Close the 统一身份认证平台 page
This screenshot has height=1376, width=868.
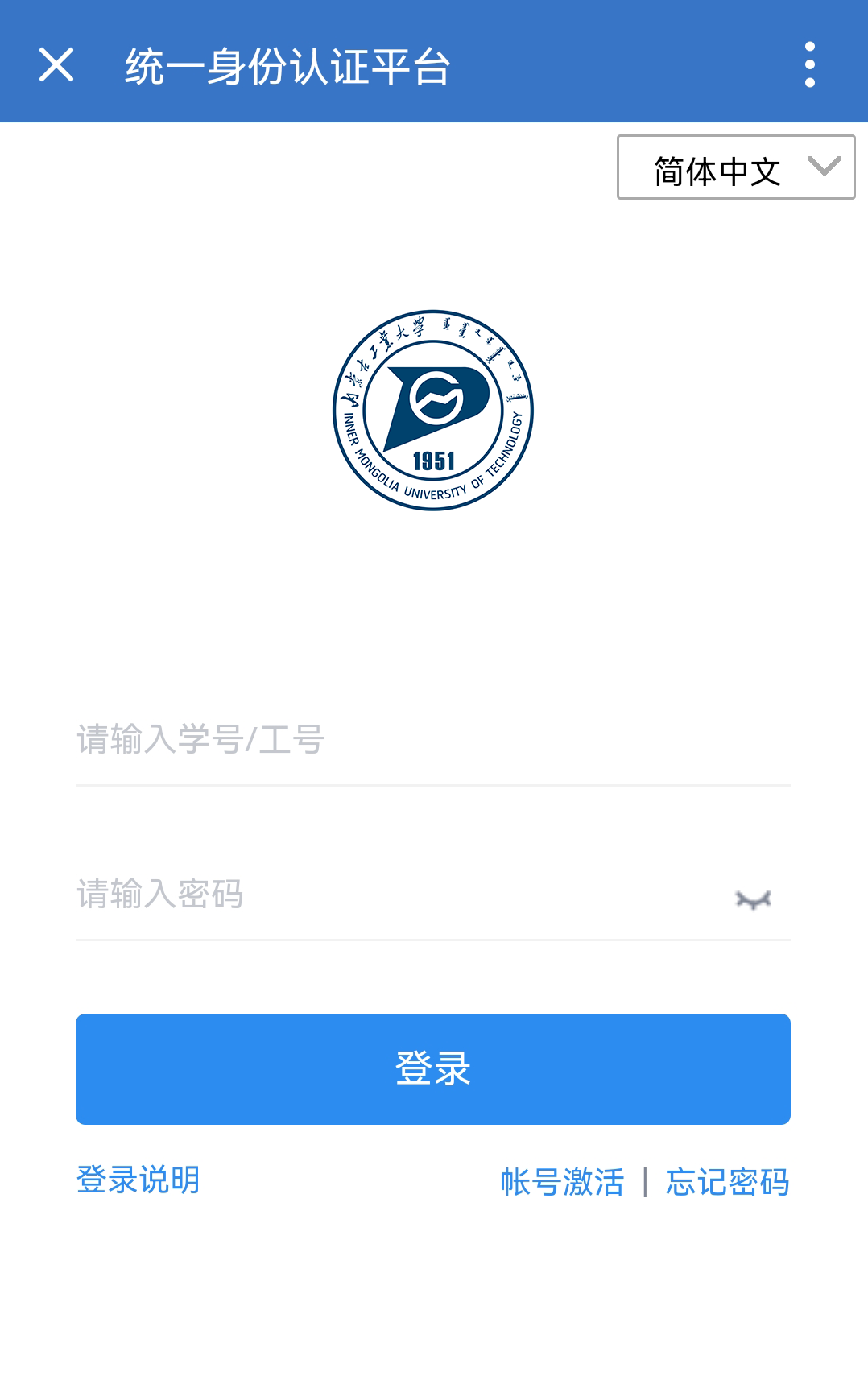coord(56,65)
